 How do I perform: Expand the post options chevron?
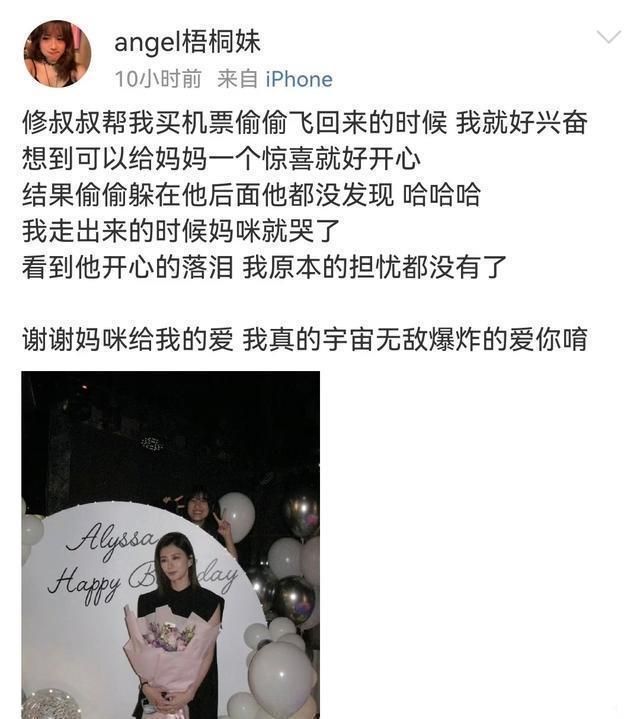coord(608,38)
